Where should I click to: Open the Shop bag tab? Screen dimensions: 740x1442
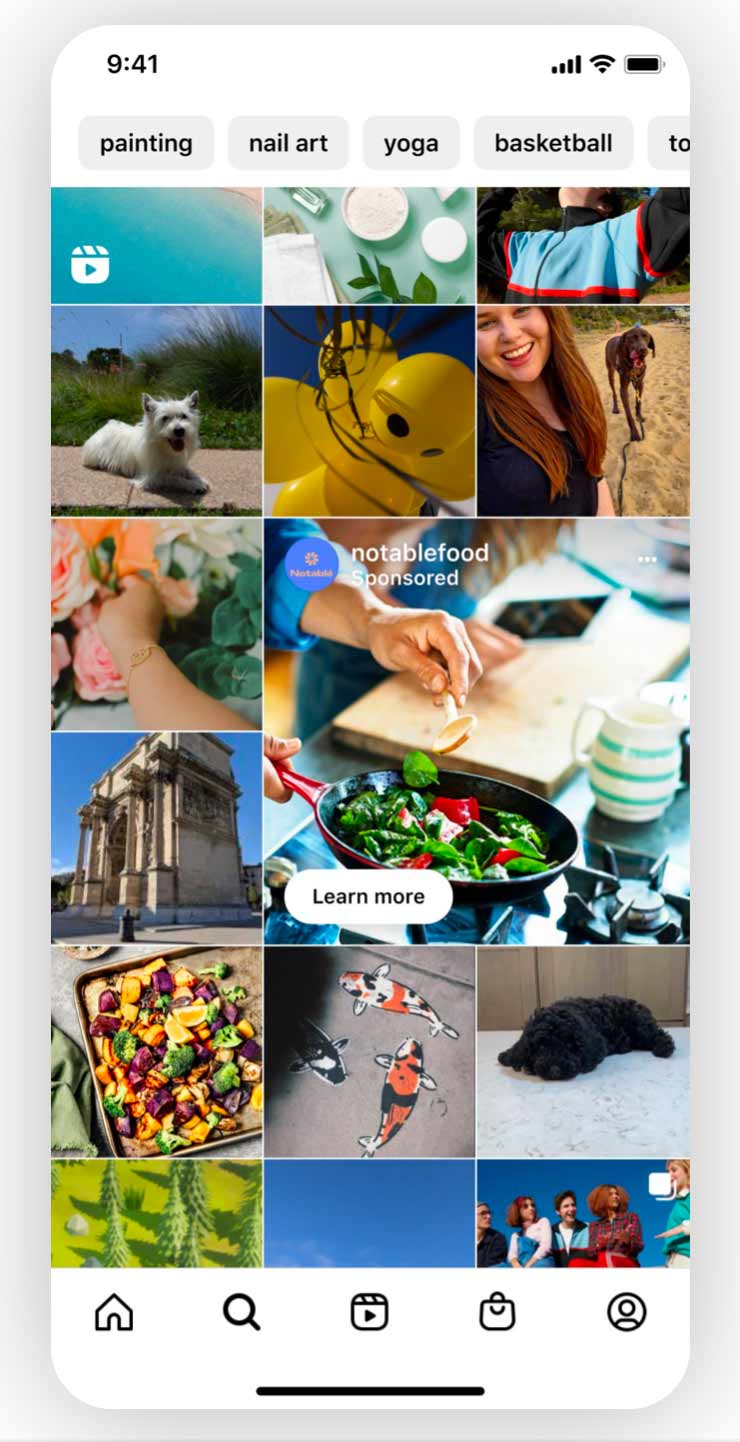[497, 1311]
